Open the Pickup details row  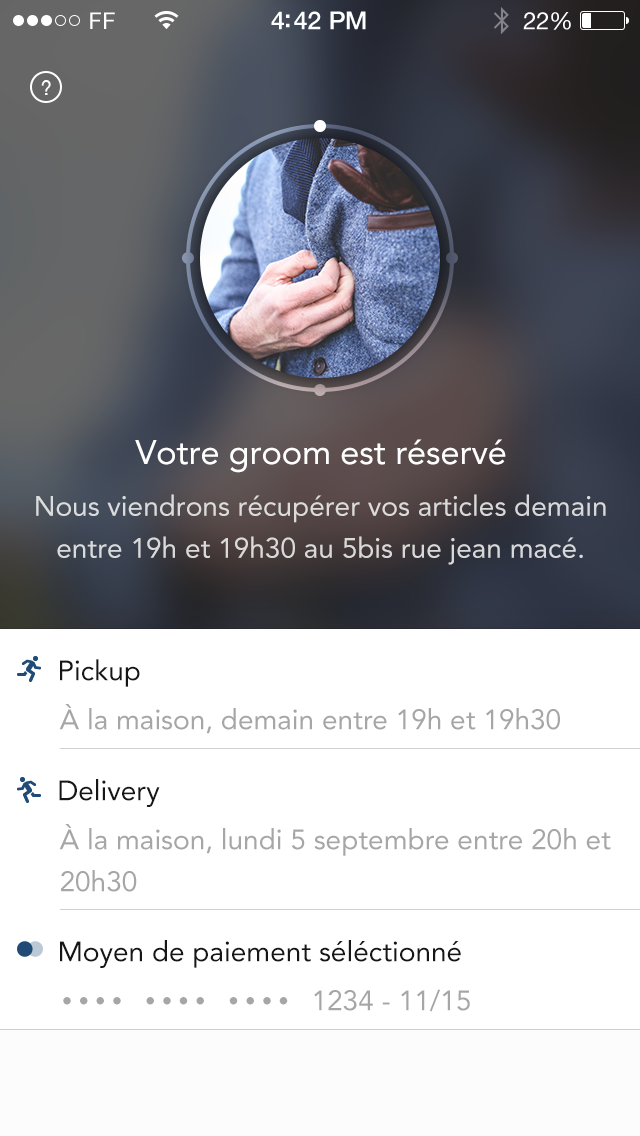[320, 694]
